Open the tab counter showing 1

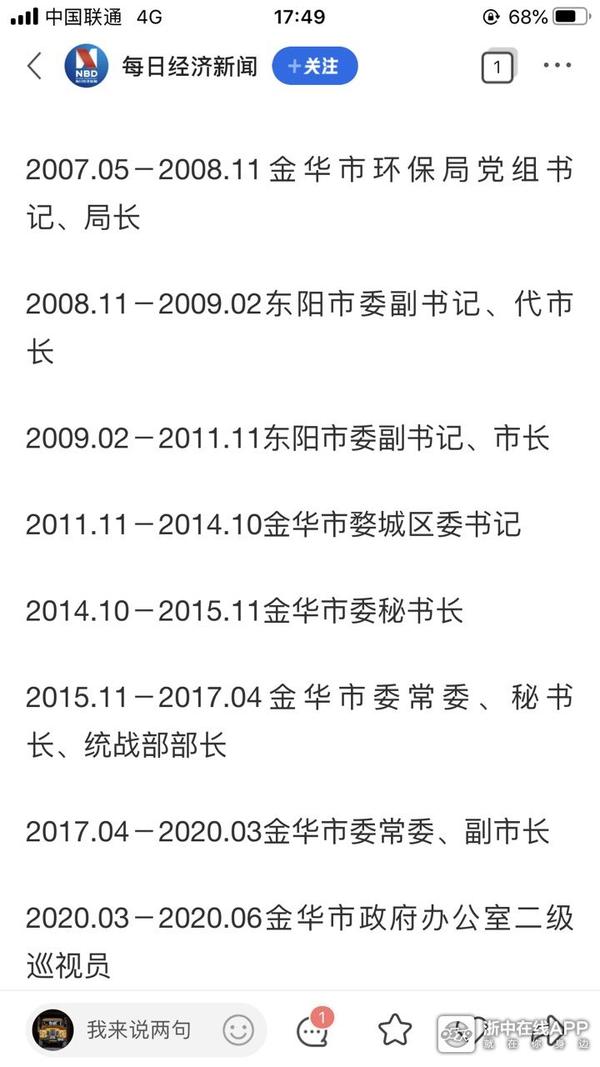point(497,68)
